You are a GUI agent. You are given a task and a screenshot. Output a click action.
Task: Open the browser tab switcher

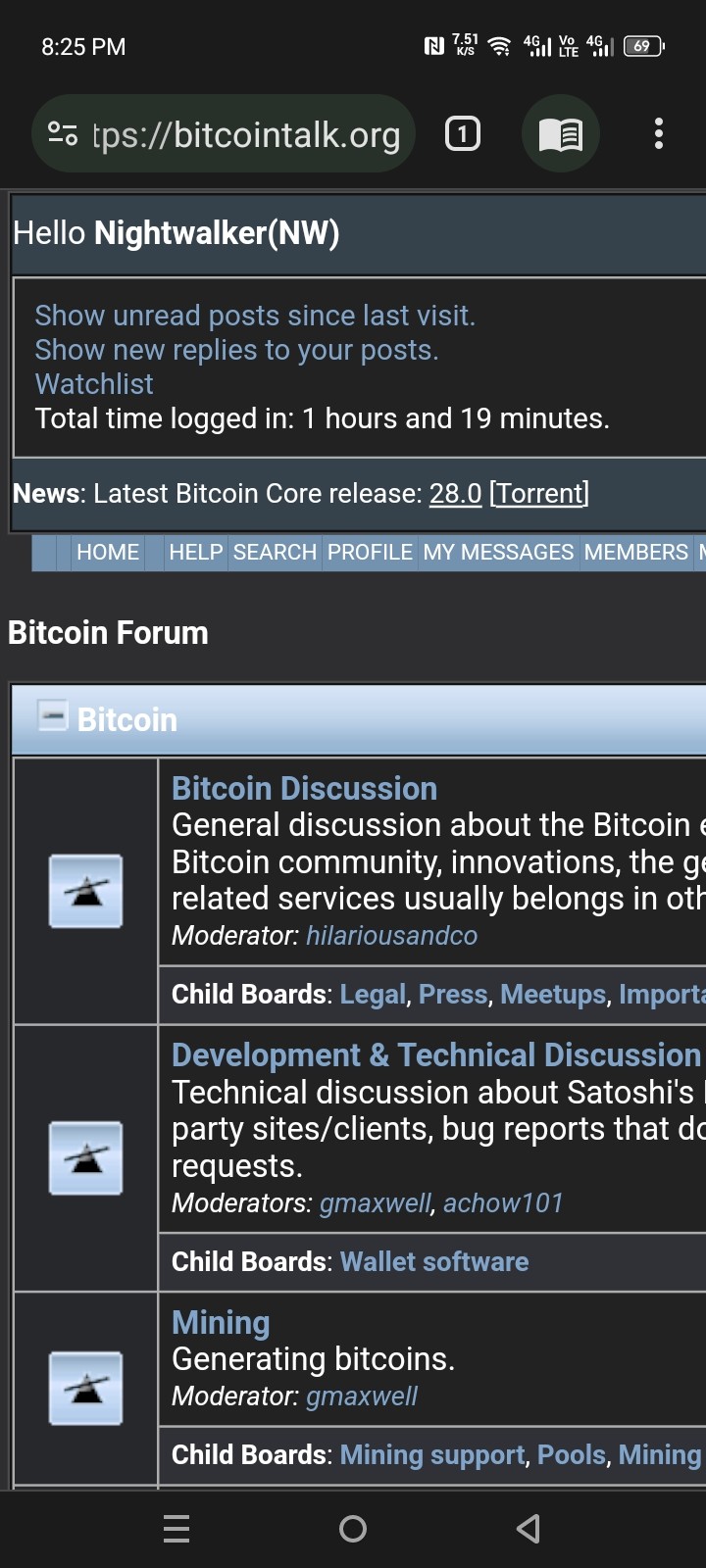point(463,134)
